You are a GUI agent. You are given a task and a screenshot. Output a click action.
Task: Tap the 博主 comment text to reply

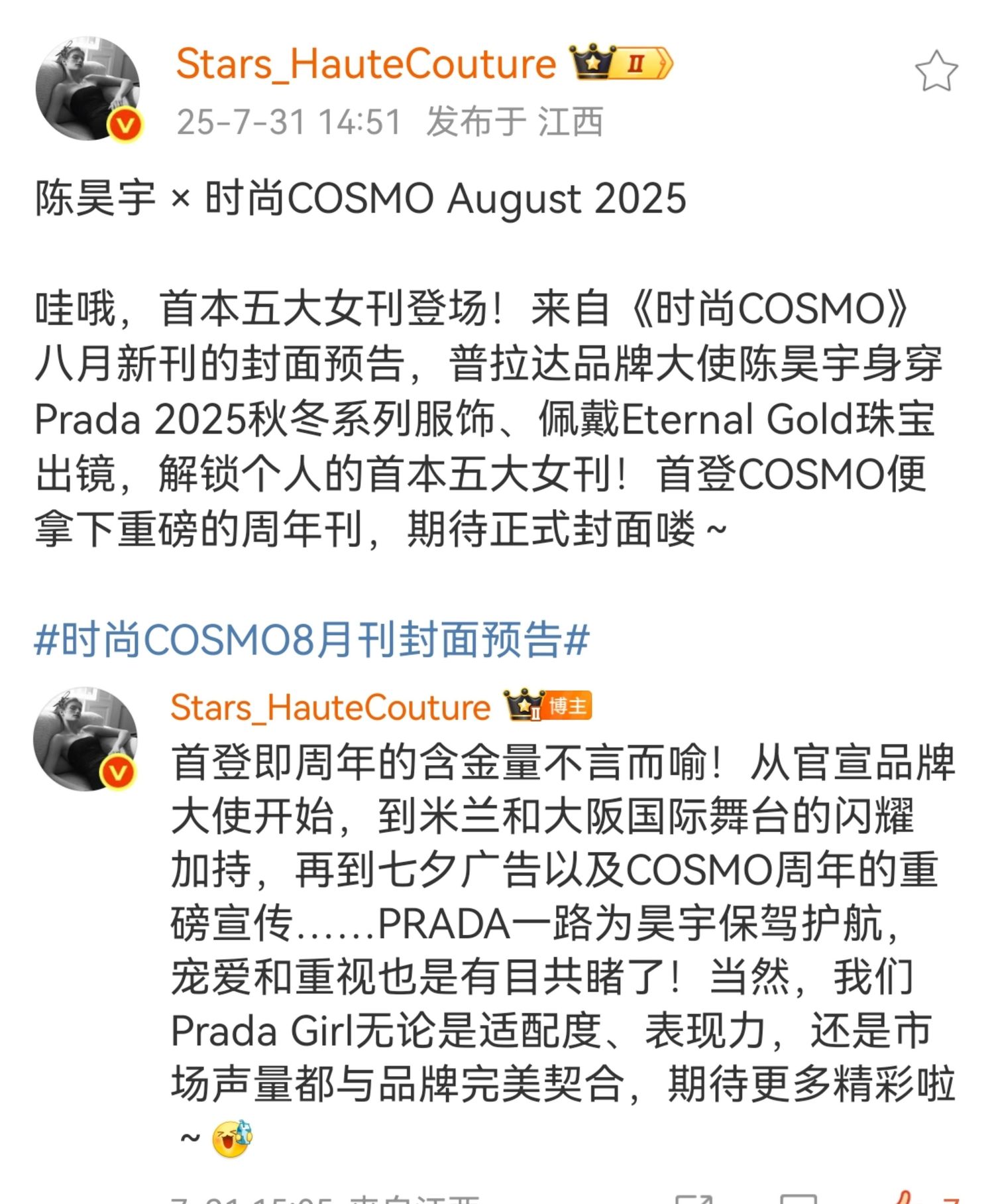click(562, 923)
